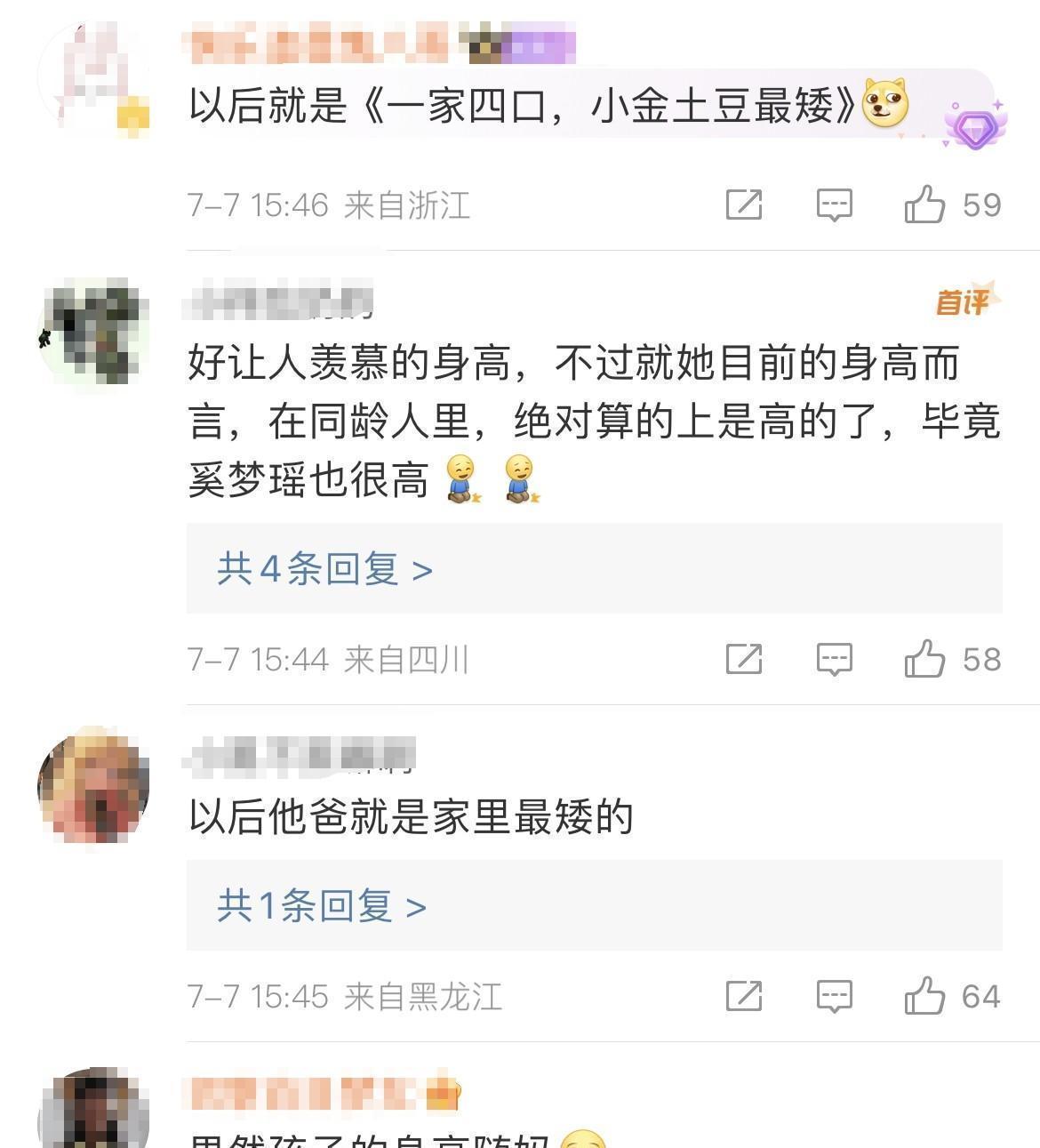
Task: Like the comment posted at 7-7 15:46
Action: [x=924, y=205]
